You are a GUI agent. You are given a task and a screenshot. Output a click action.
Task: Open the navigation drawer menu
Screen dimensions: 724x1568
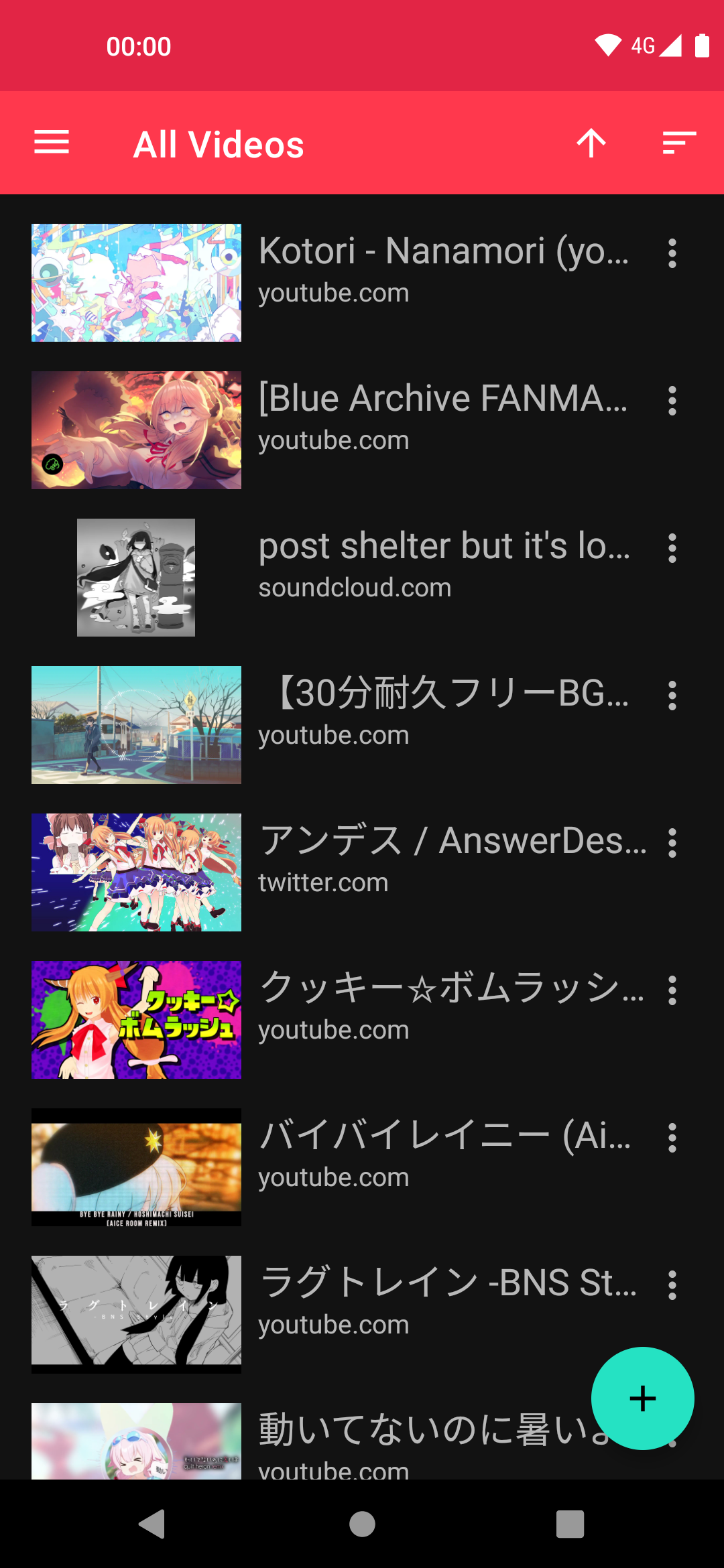[x=52, y=143]
